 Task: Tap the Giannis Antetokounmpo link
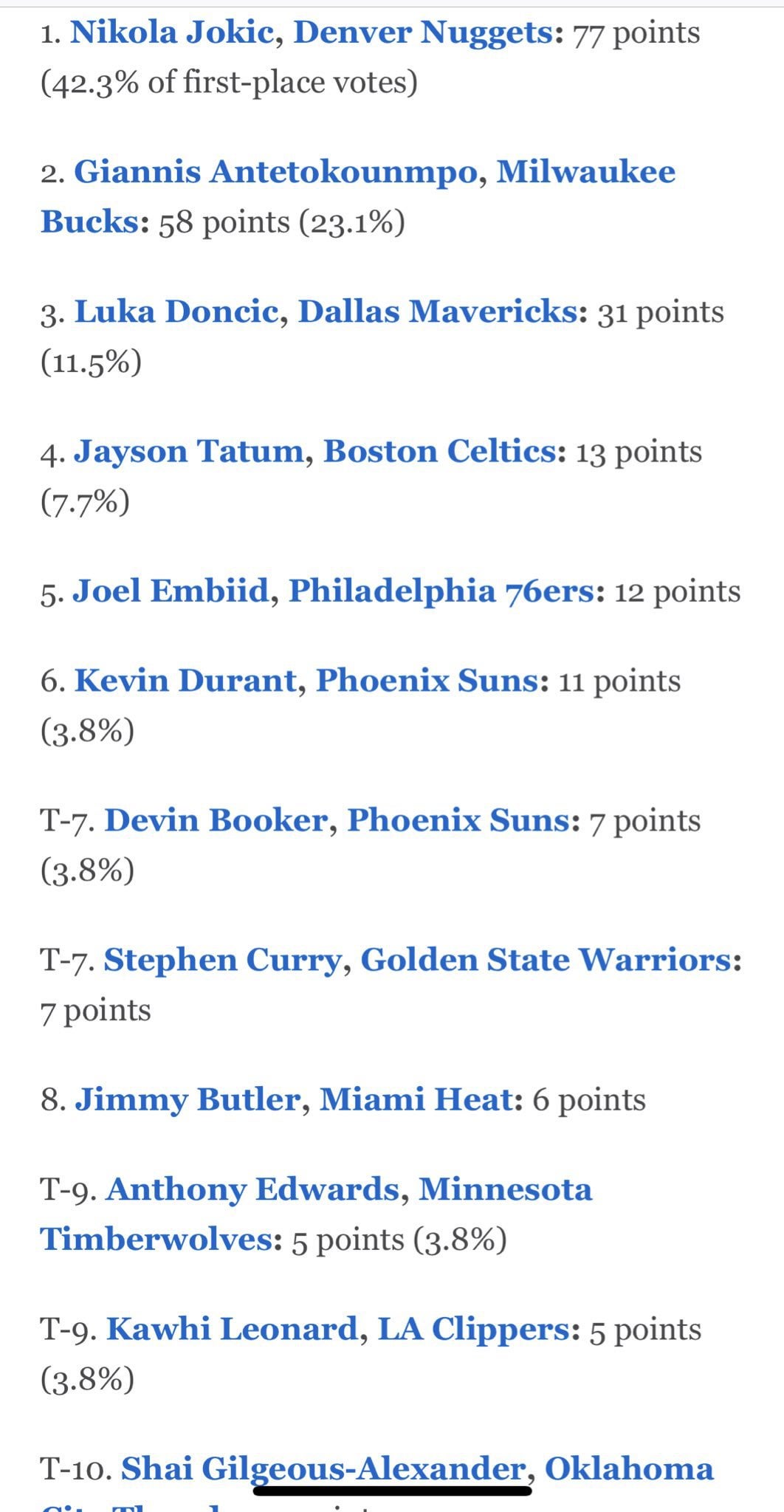coord(275,172)
